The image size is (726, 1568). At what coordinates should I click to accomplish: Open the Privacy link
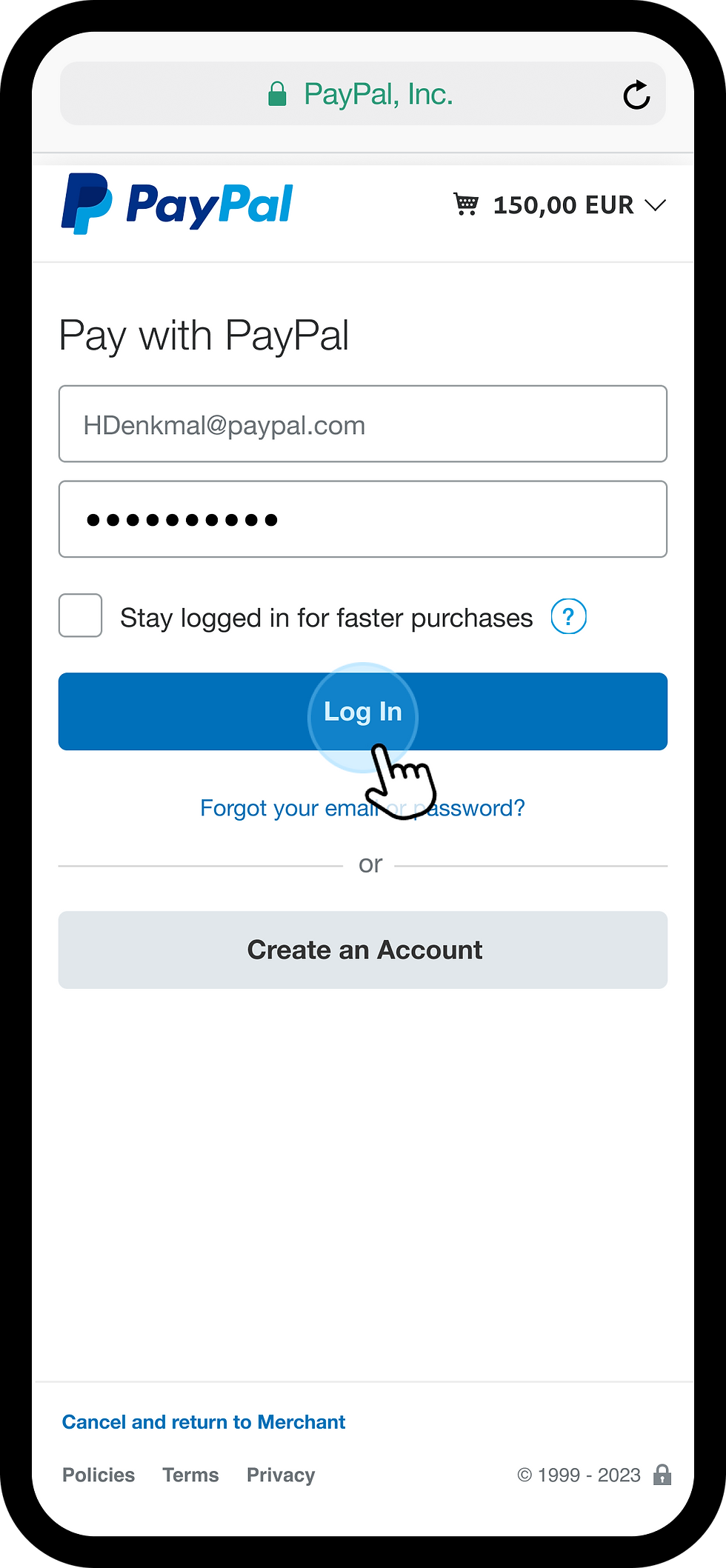click(281, 1475)
